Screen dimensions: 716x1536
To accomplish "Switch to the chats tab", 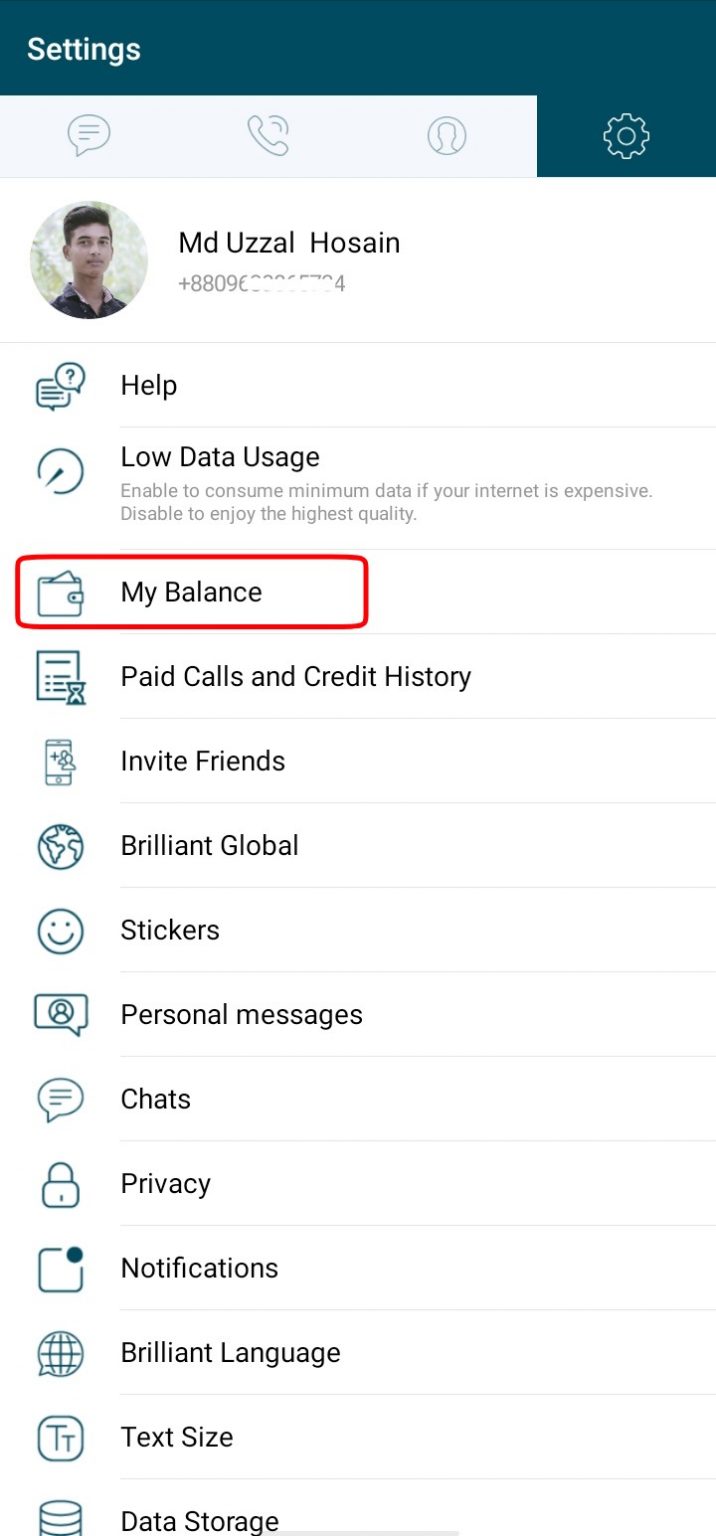I will pyautogui.click(x=89, y=136).
